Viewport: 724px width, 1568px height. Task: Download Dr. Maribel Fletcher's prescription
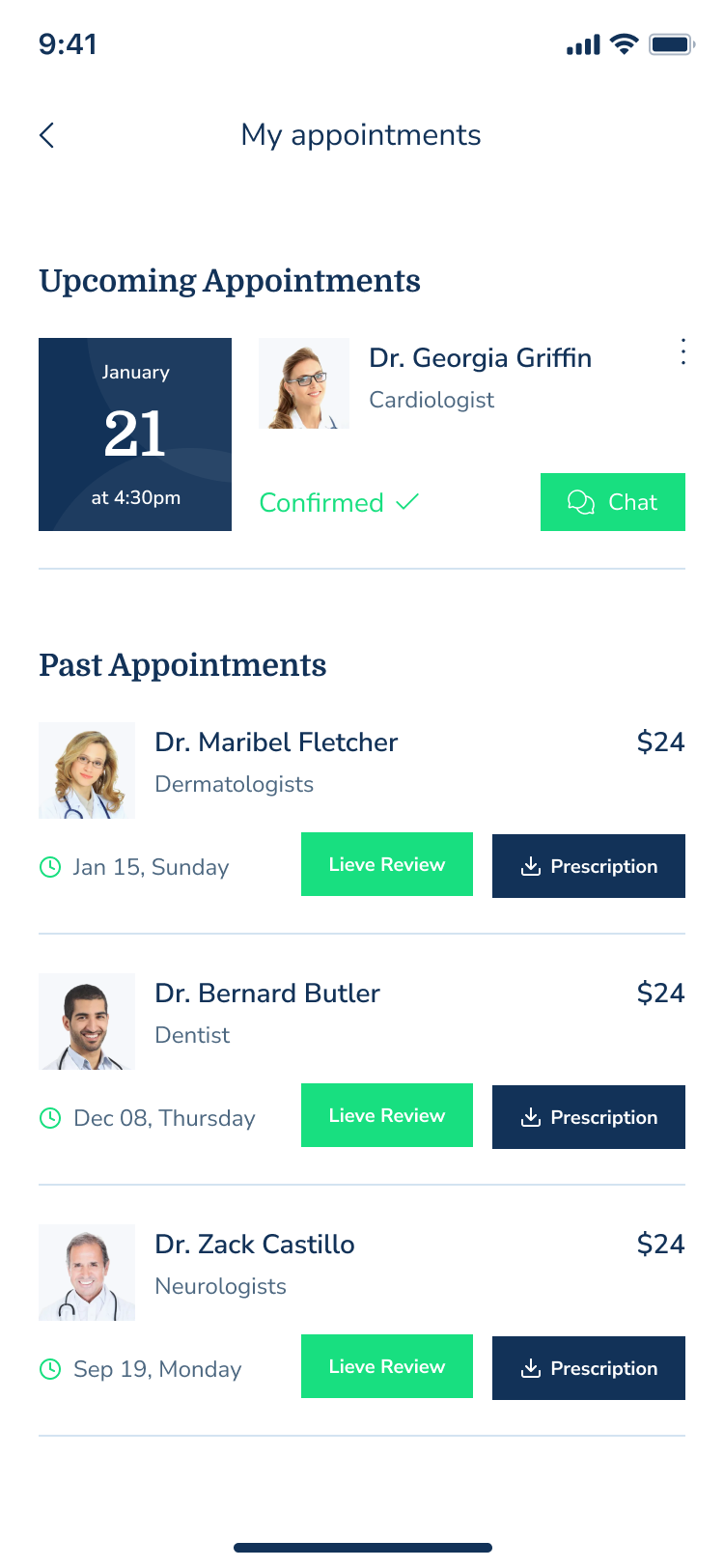[x=588, y=866]
